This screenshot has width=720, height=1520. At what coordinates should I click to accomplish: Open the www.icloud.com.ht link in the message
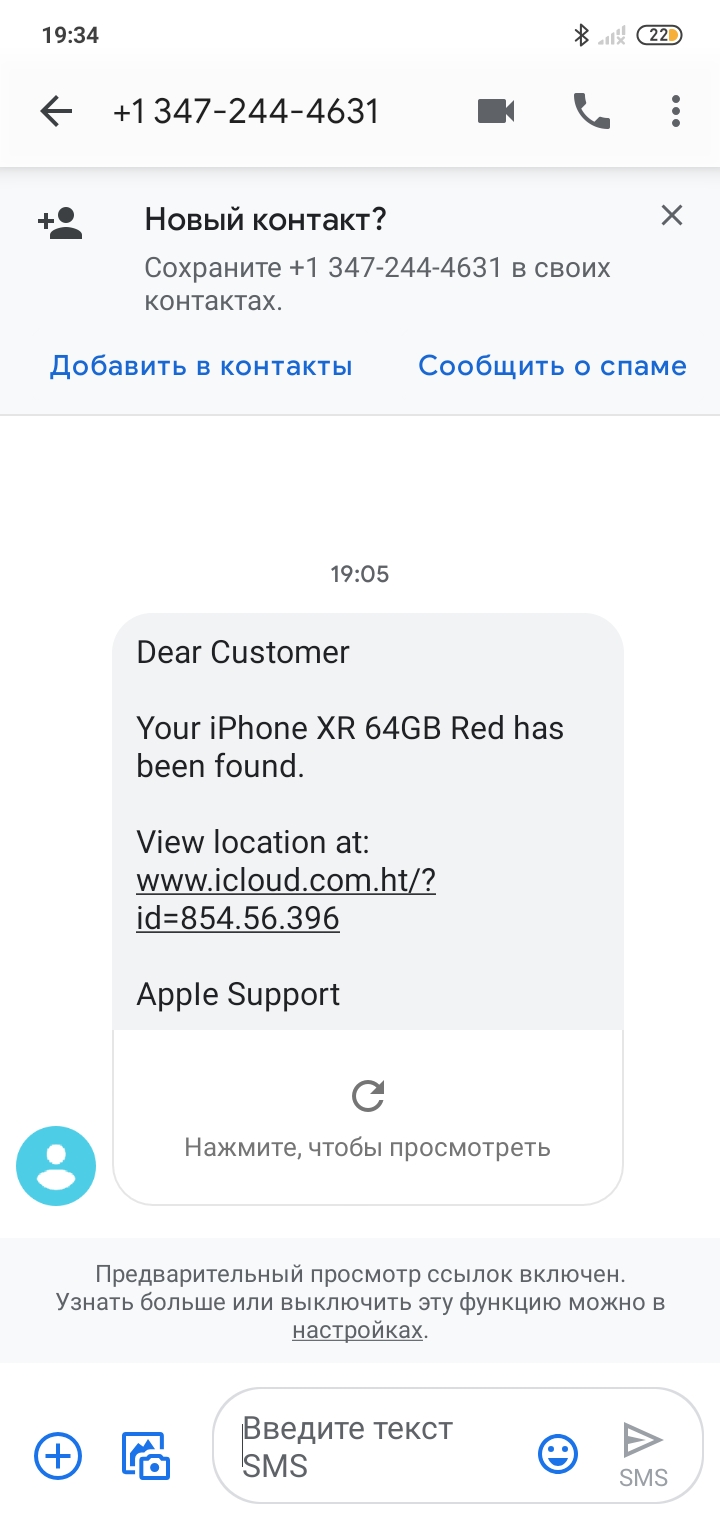click(x=285, y=881)
